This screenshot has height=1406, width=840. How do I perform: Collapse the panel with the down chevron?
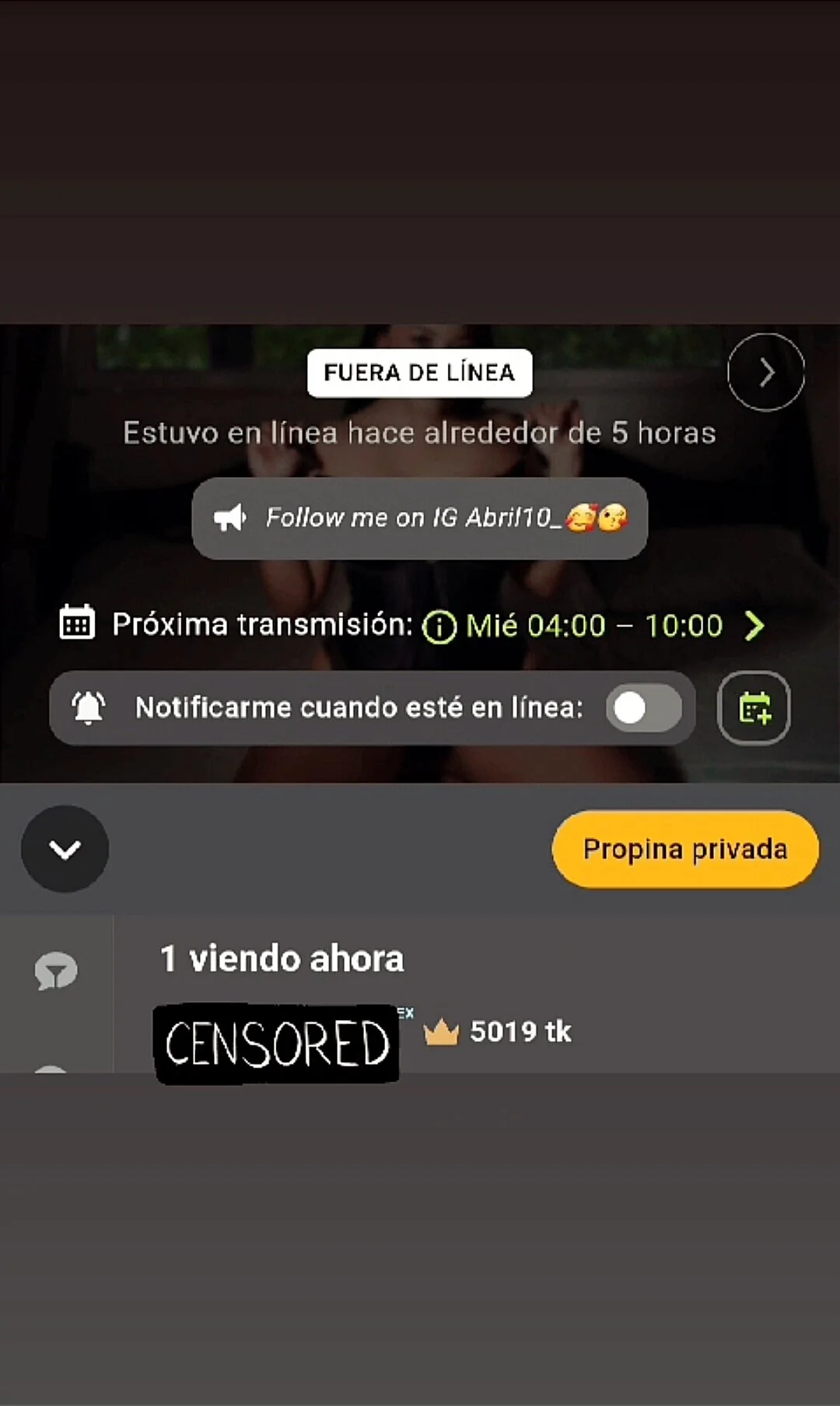pyautogui.click(x=65, y=849)
